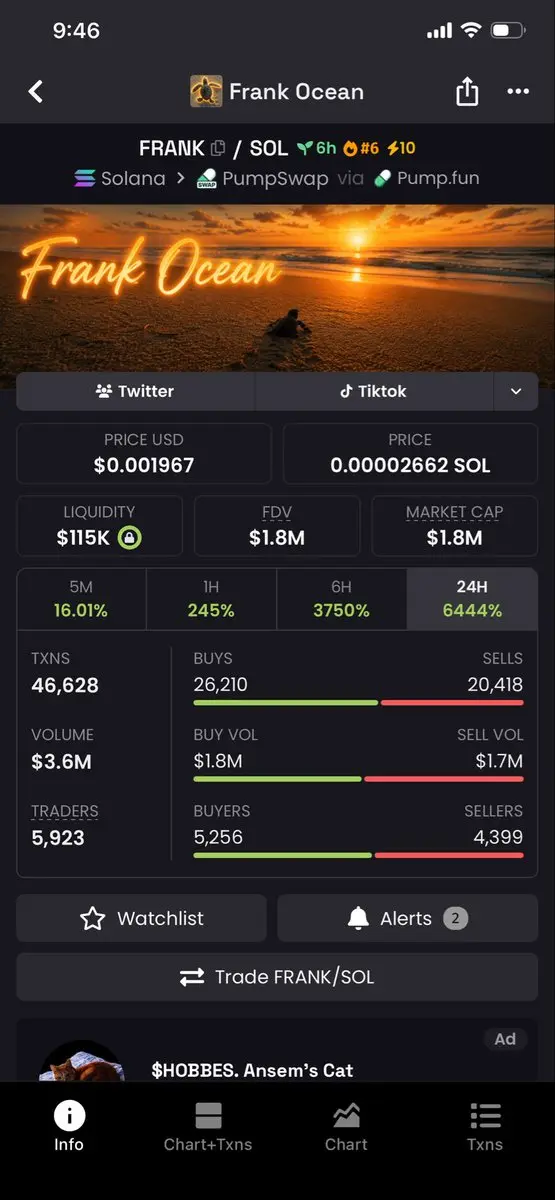This screenshot has width=555, height=1200.
Task: Share the Frank Ocean token page
Action: [467, 92]
